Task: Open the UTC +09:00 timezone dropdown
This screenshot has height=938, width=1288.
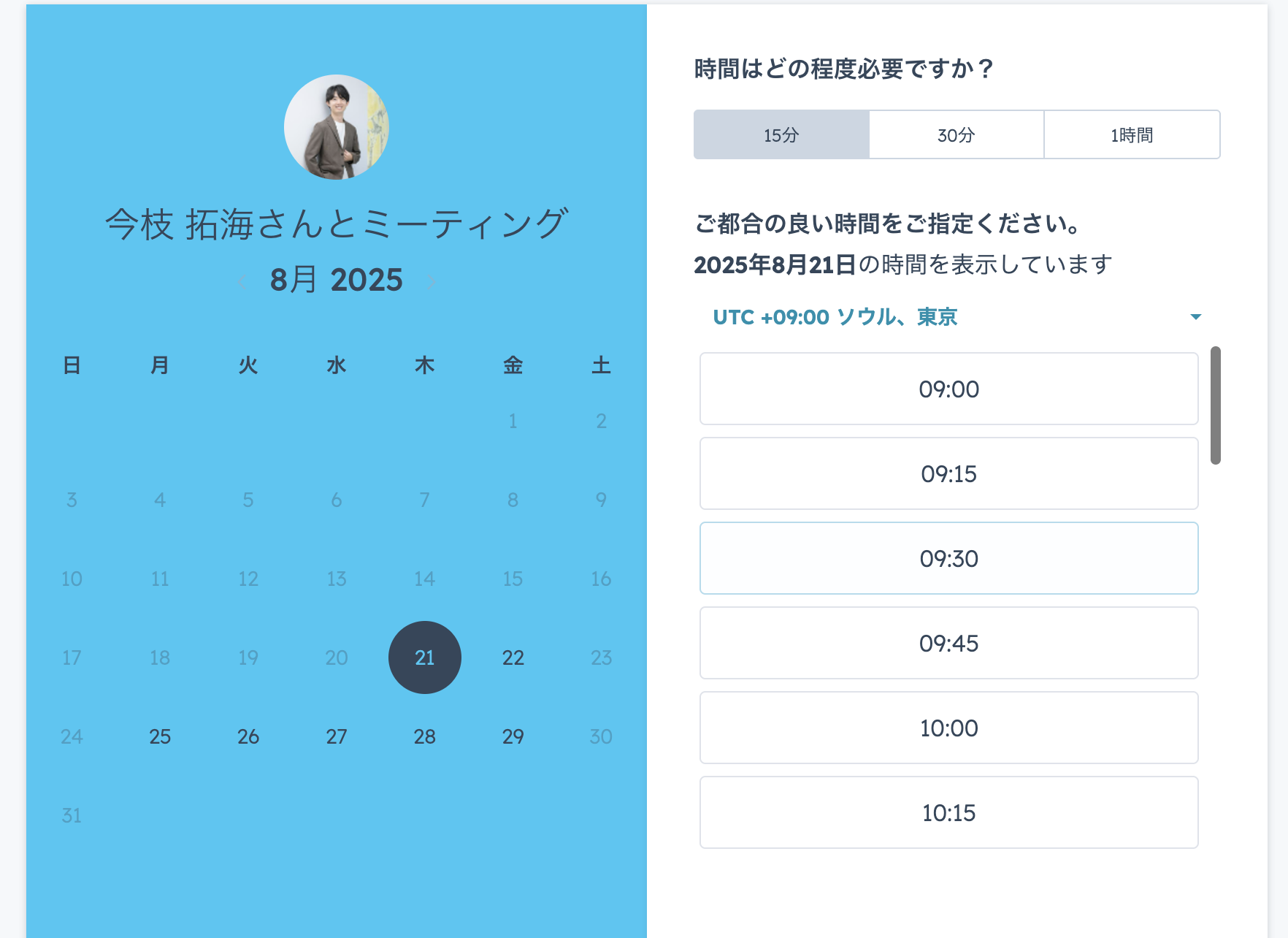Action: click(957, 317)
